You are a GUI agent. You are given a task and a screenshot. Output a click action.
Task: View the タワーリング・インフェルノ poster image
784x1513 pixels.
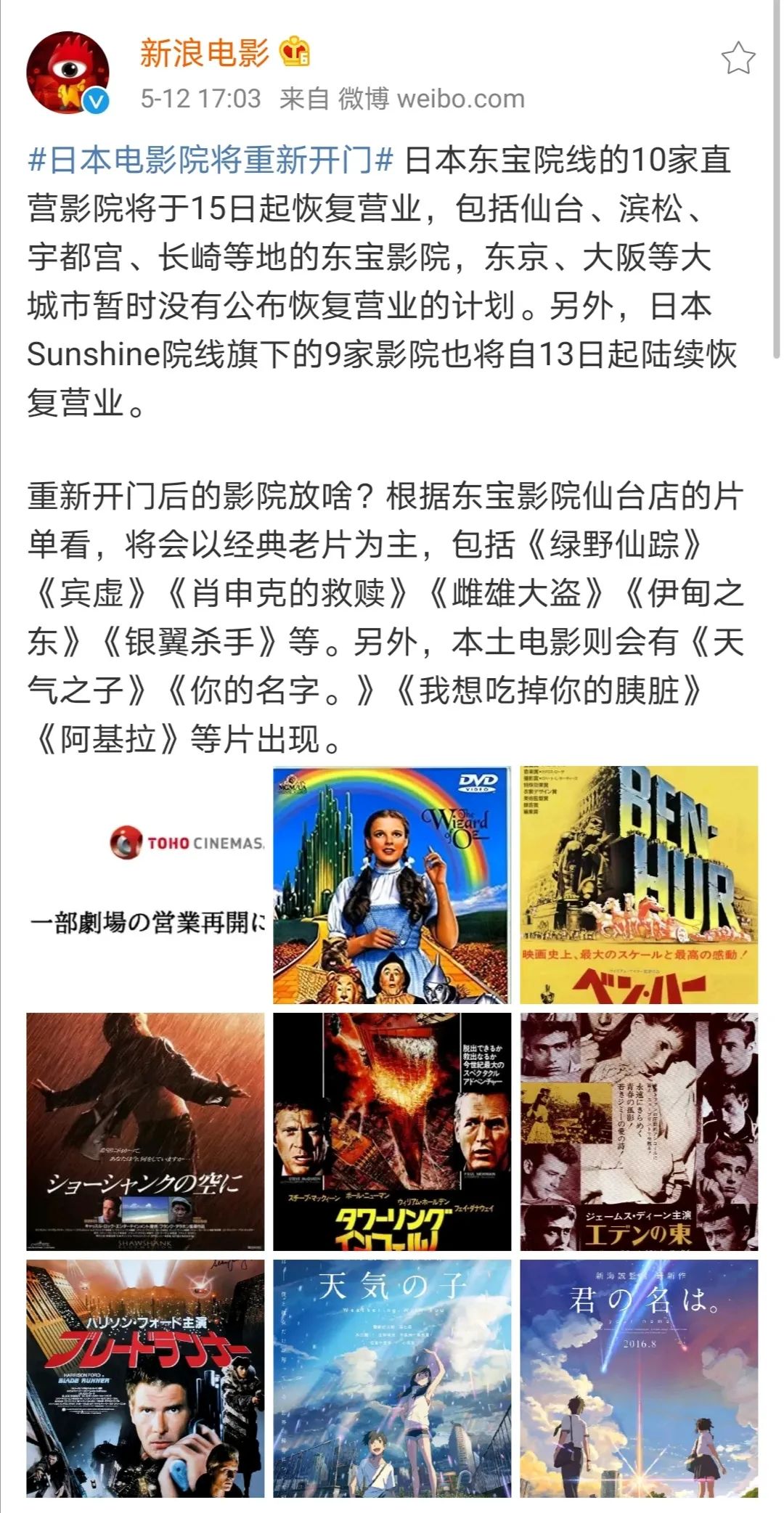[392, 1131]
